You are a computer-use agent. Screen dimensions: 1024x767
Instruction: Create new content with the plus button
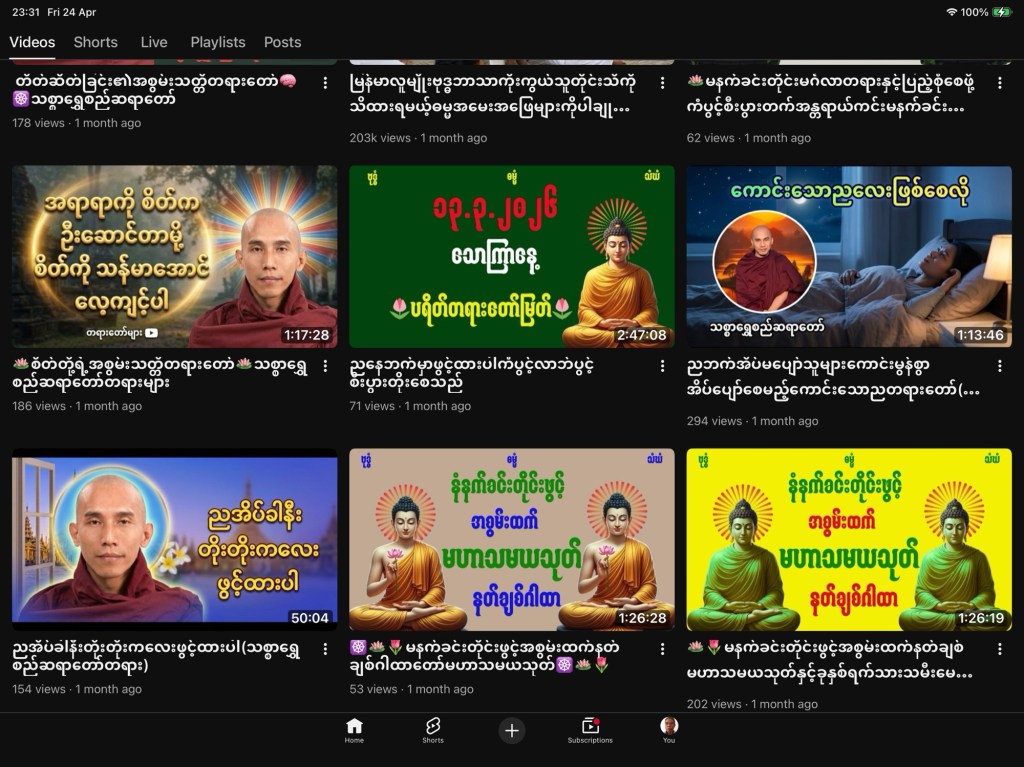[512, 731]
